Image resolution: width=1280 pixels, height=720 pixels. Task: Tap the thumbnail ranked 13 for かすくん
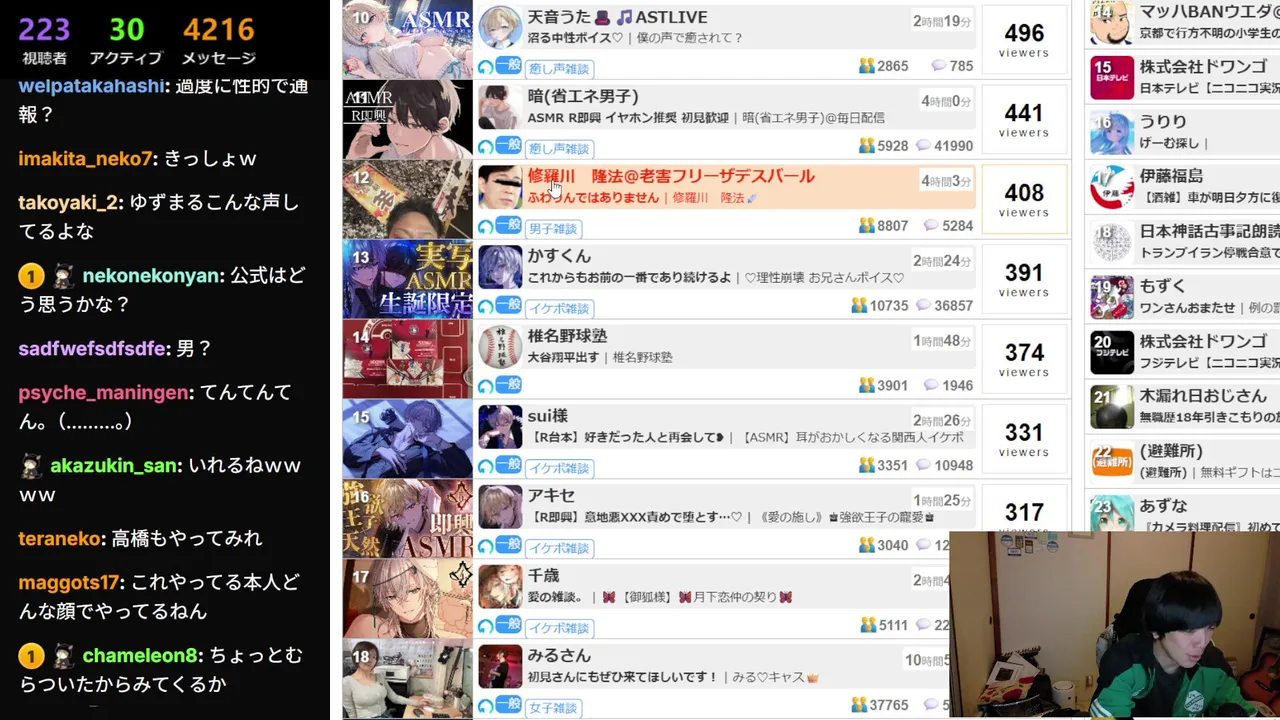[407, 279]
